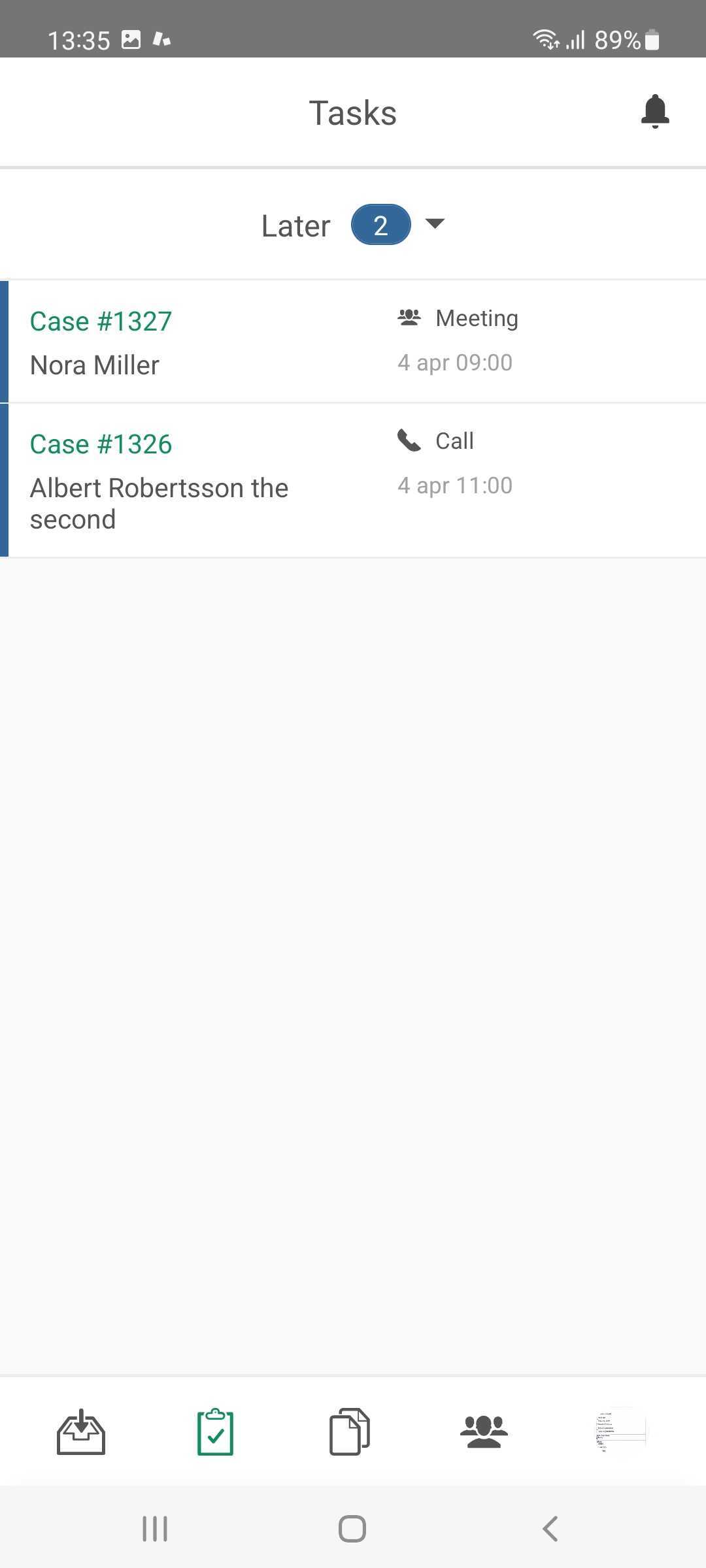Viewport: 706px width, 1568px height.
Task: Show recent apps
Action: point(155,1529)
